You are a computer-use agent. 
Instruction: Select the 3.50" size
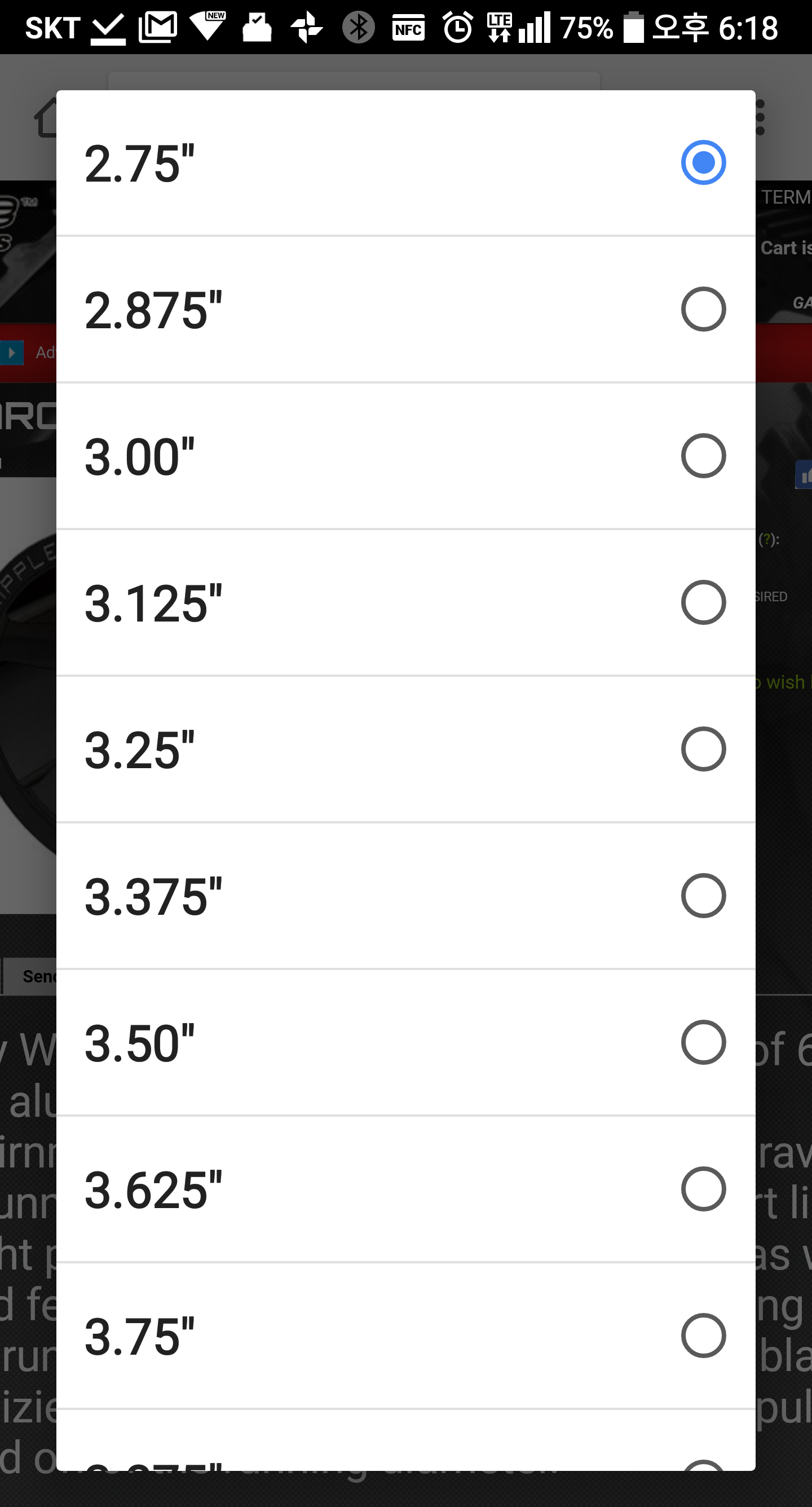pyautogui.click(x=405, y=1042)
